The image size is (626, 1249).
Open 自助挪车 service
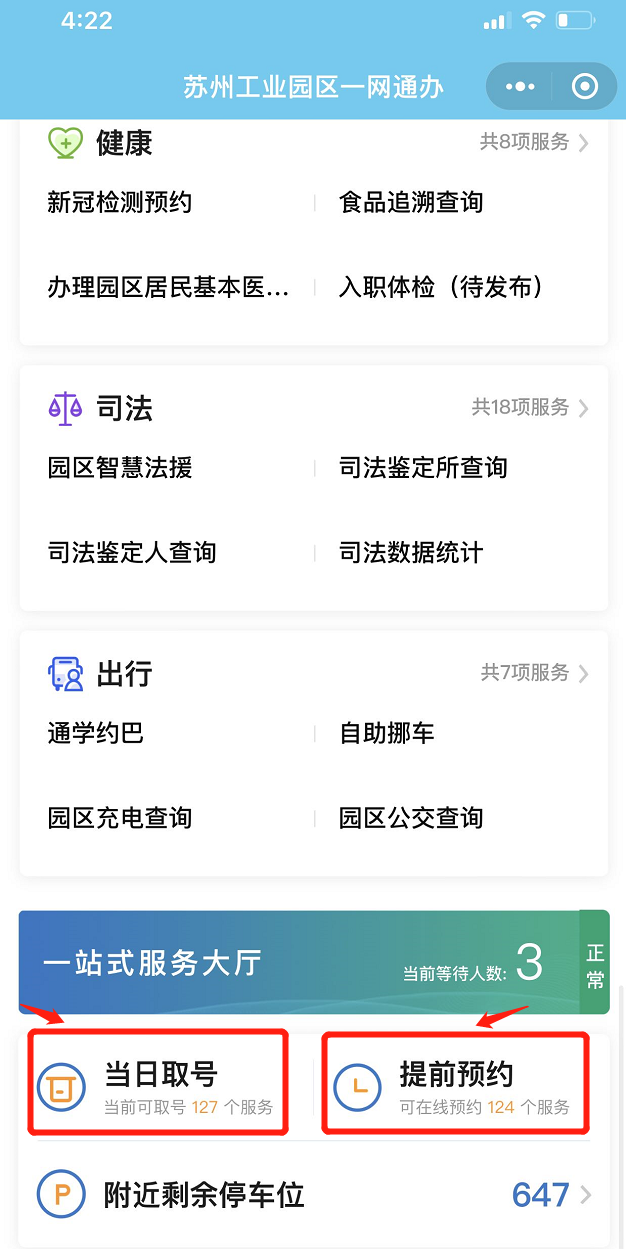[x=387, y=733]
